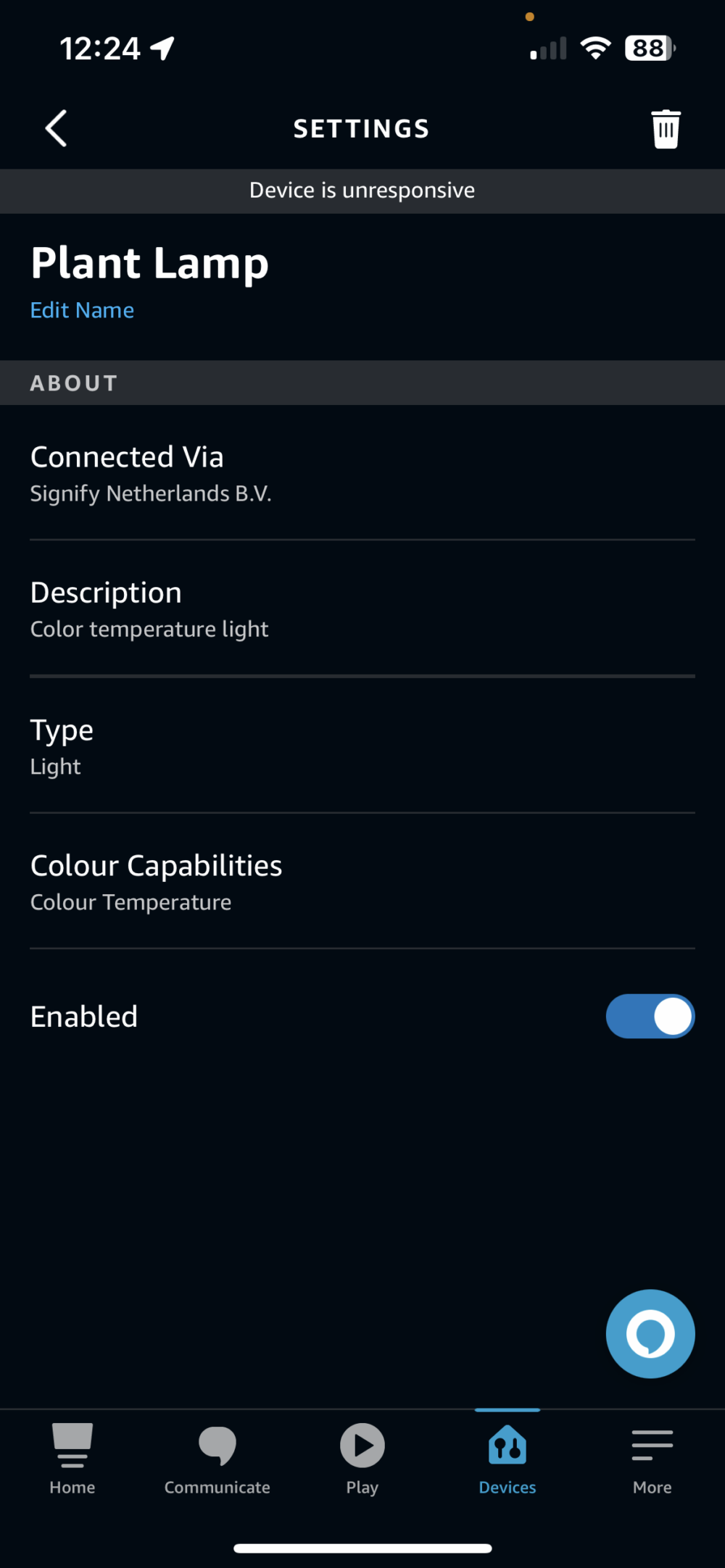Select the Devices icon in navigation bar
Viewport: 725px width, 1568px height.
point(507,1458)
